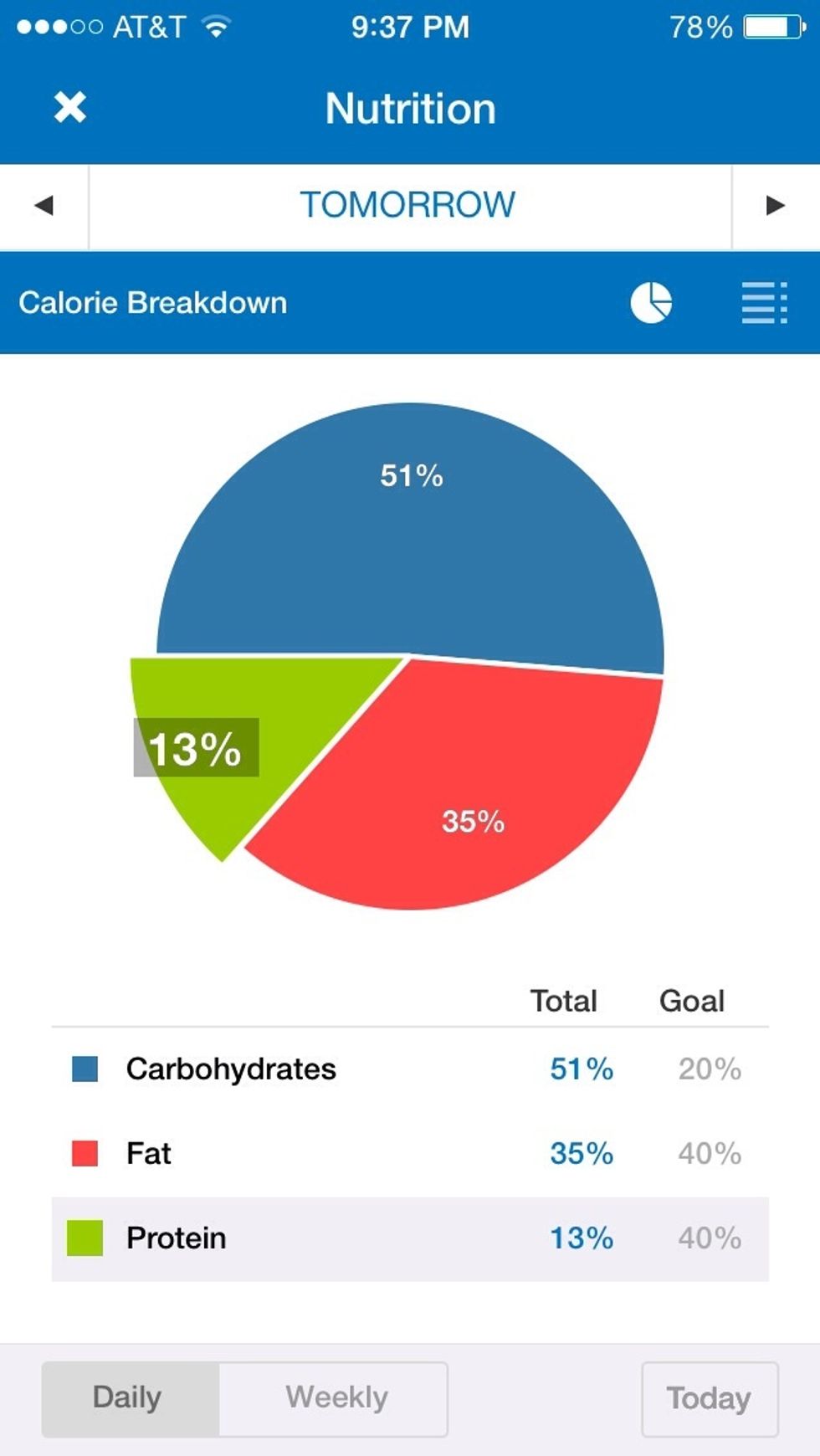Tap the left arrow to view previous day
820x1456 pixels.
point(44,203)
